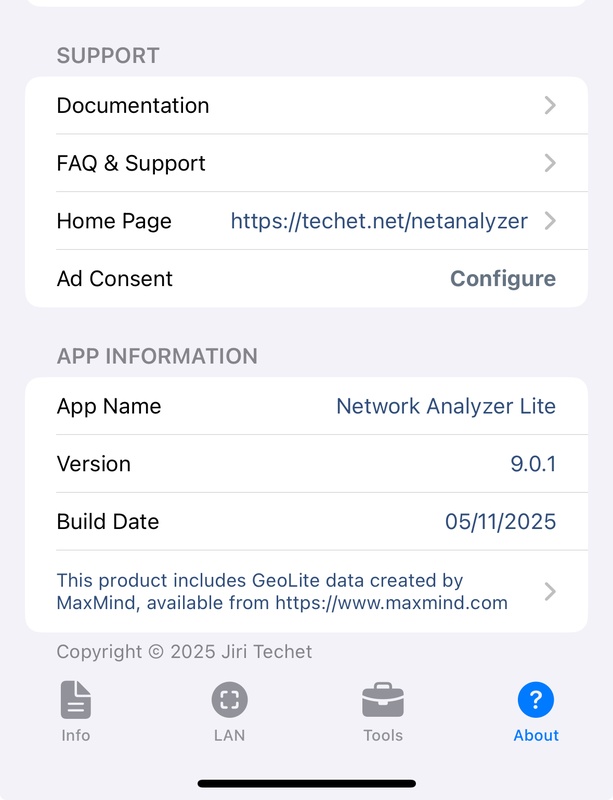Switch to the Tools tab
The height and width of the screenshot is (800, 613).
point(383,712)
